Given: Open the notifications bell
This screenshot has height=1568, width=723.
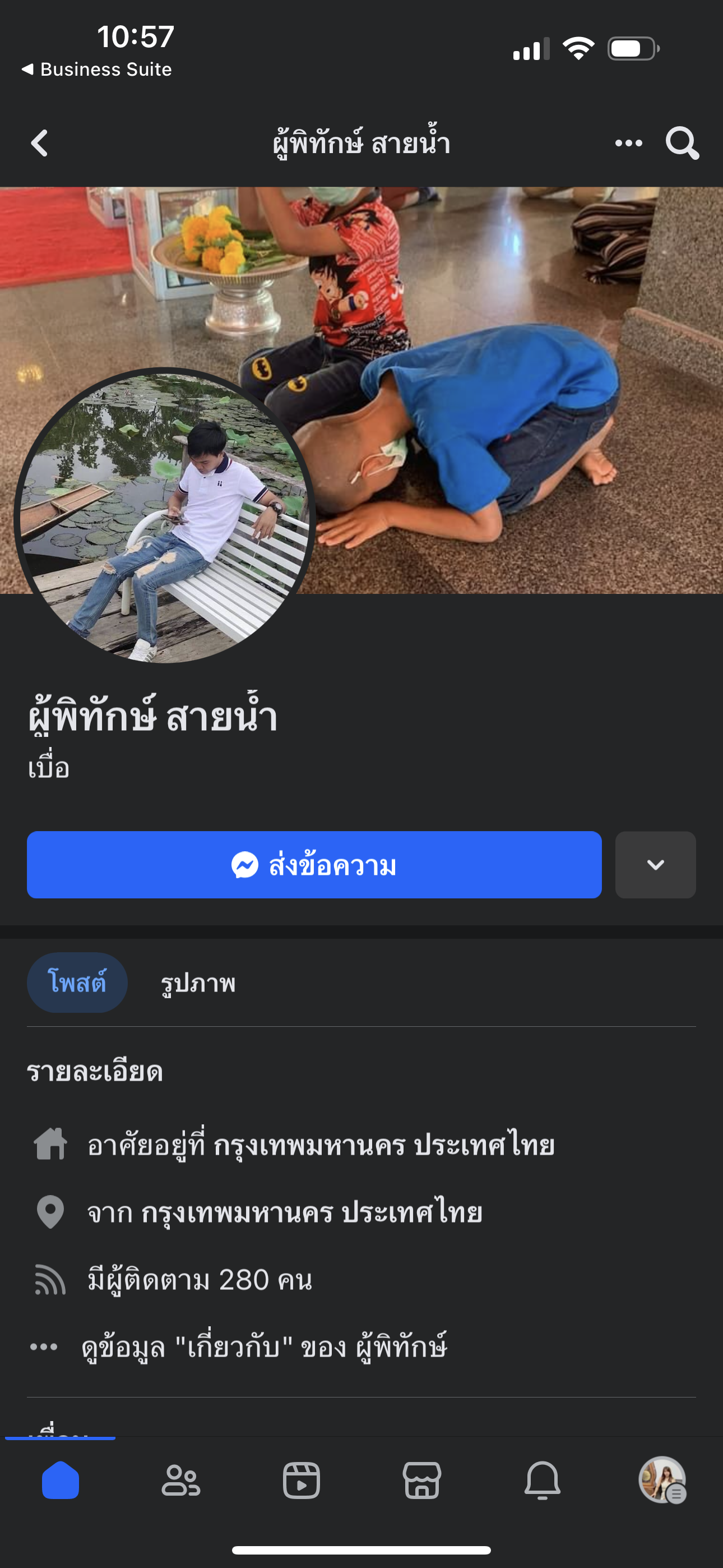Looking at the screenshot, I should coord(543,1481).
